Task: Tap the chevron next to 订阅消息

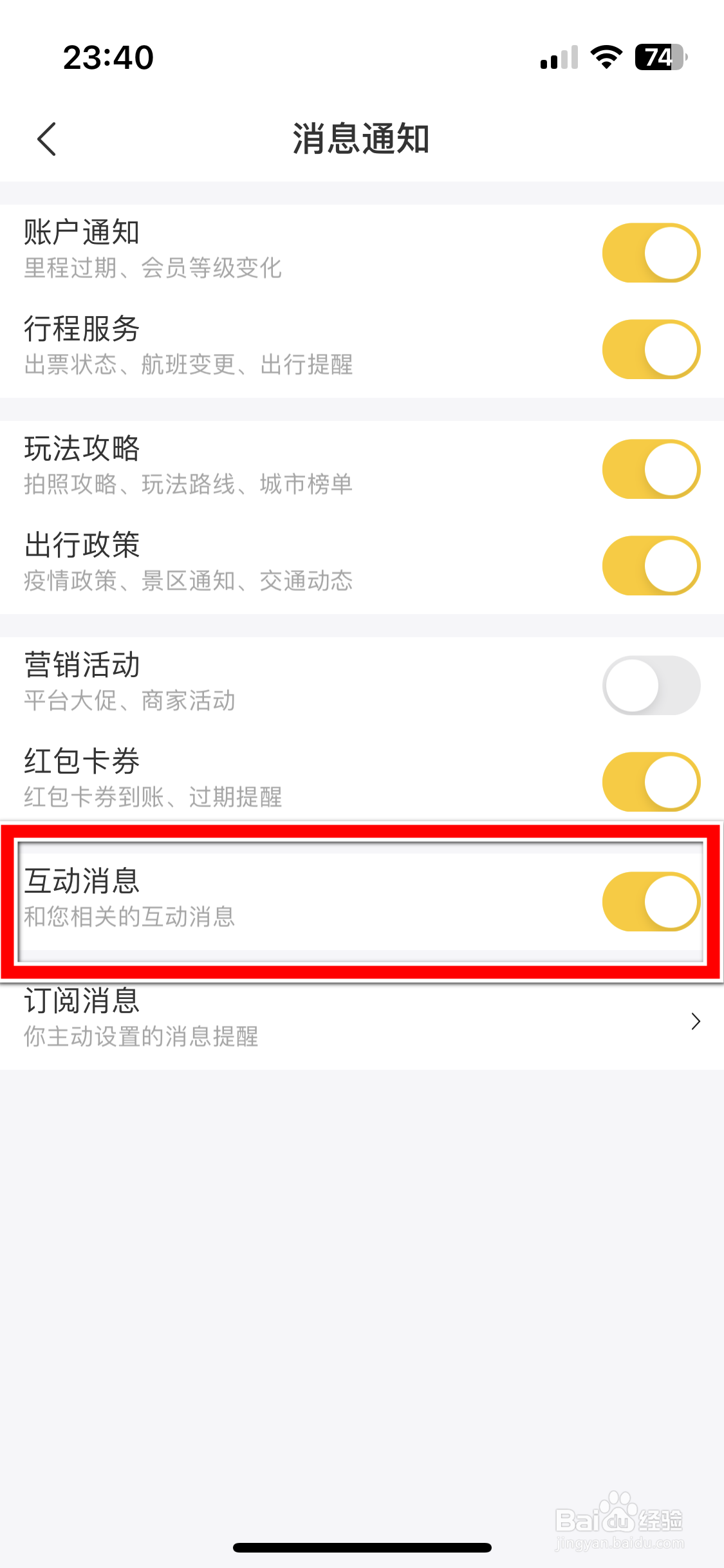Action: click(x=695, y=1021)
